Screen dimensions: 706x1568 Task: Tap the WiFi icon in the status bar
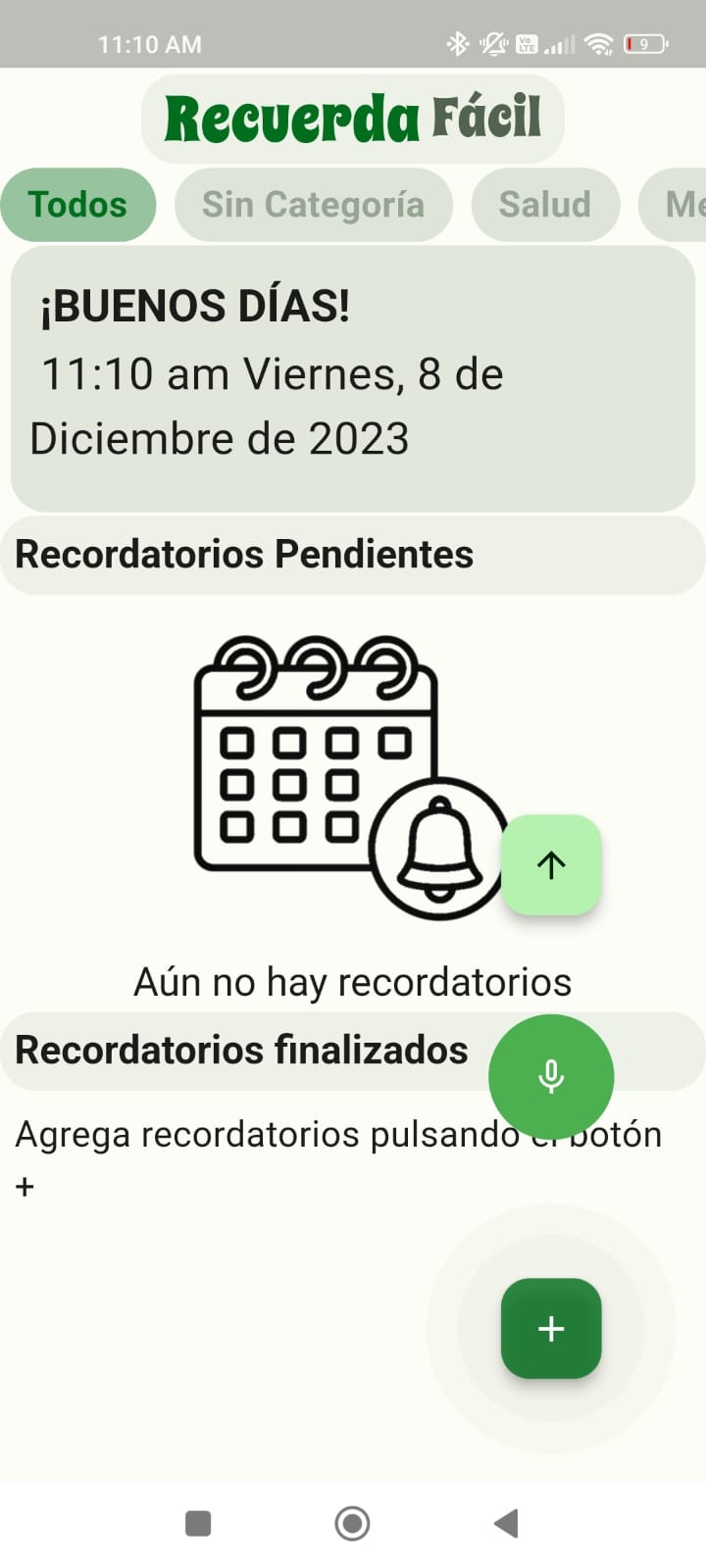point(599,43)
